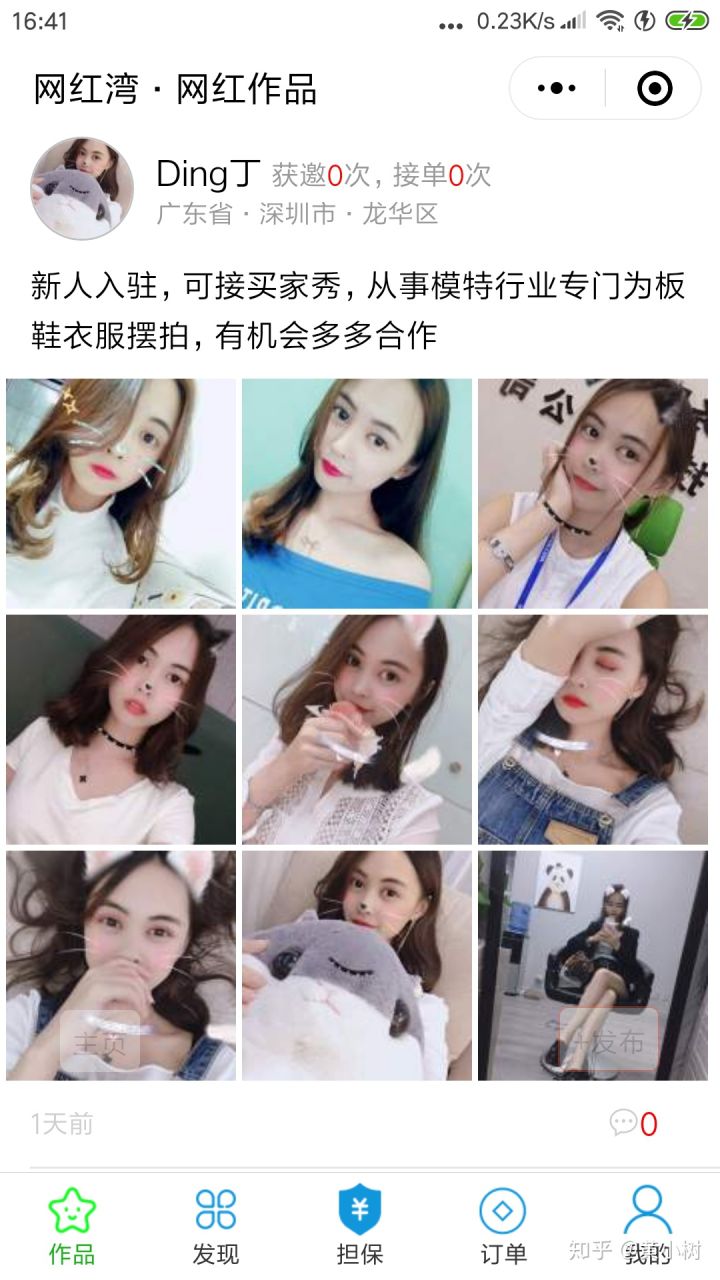The image size is (720, 1280).
Task: Tap the floating +发布 publish button
Action: 608,1041
